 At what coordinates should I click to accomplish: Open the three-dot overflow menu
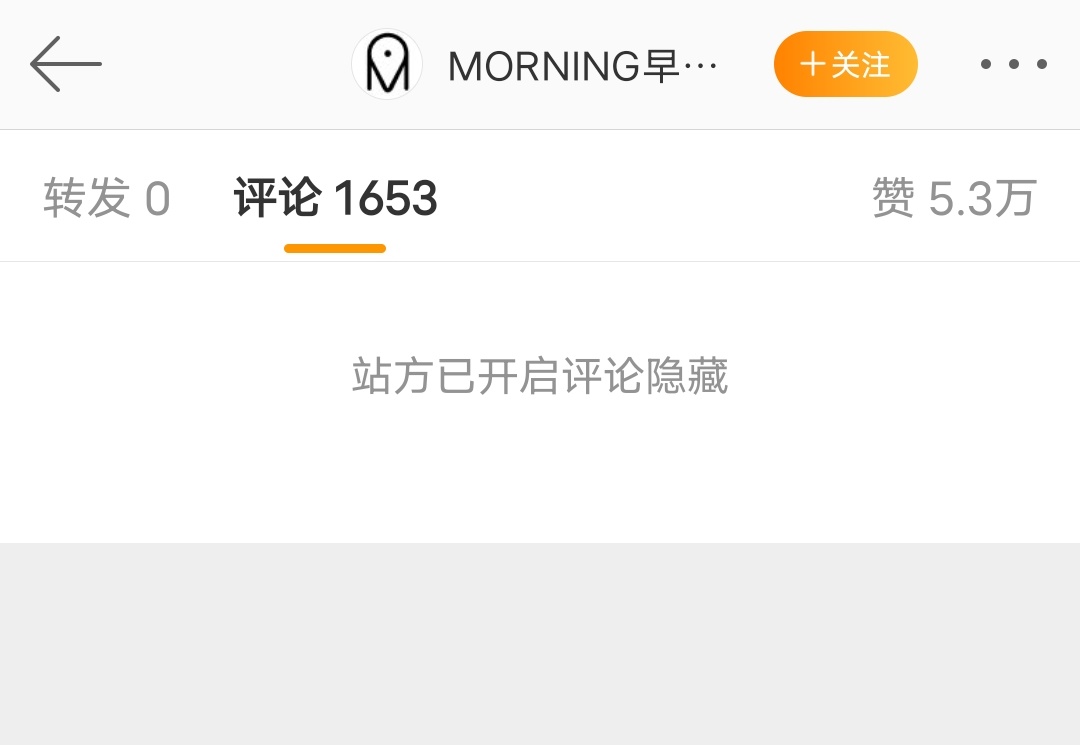pyautogui.click(x=1013, y=65)
